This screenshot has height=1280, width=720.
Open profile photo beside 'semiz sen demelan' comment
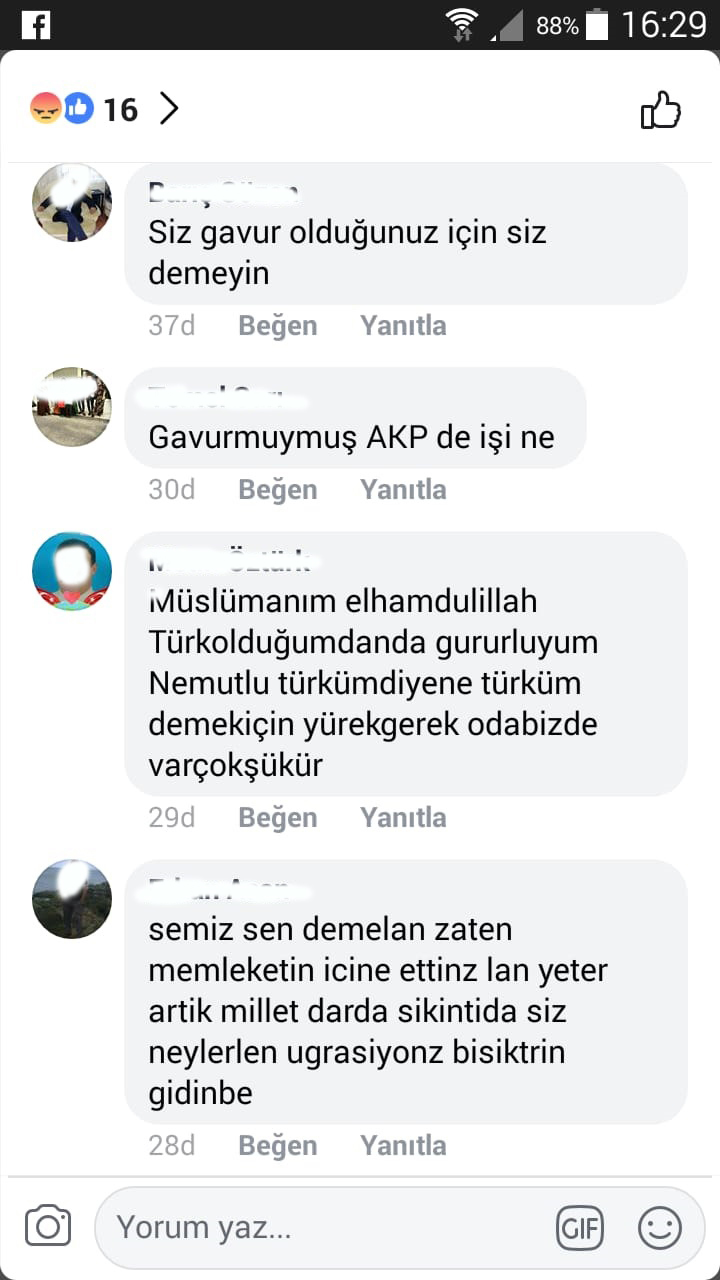point(72,899)
